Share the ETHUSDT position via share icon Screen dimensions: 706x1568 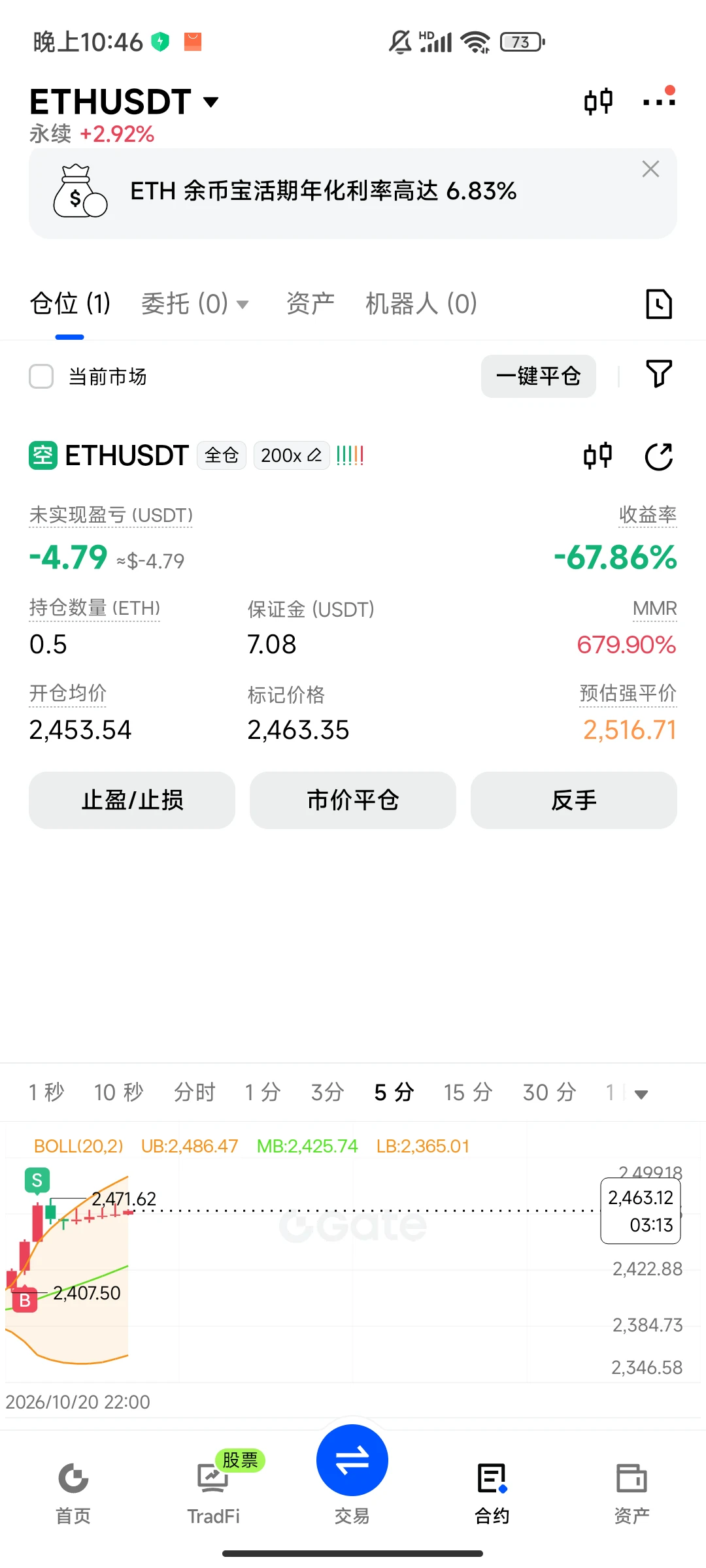point(659,456)
